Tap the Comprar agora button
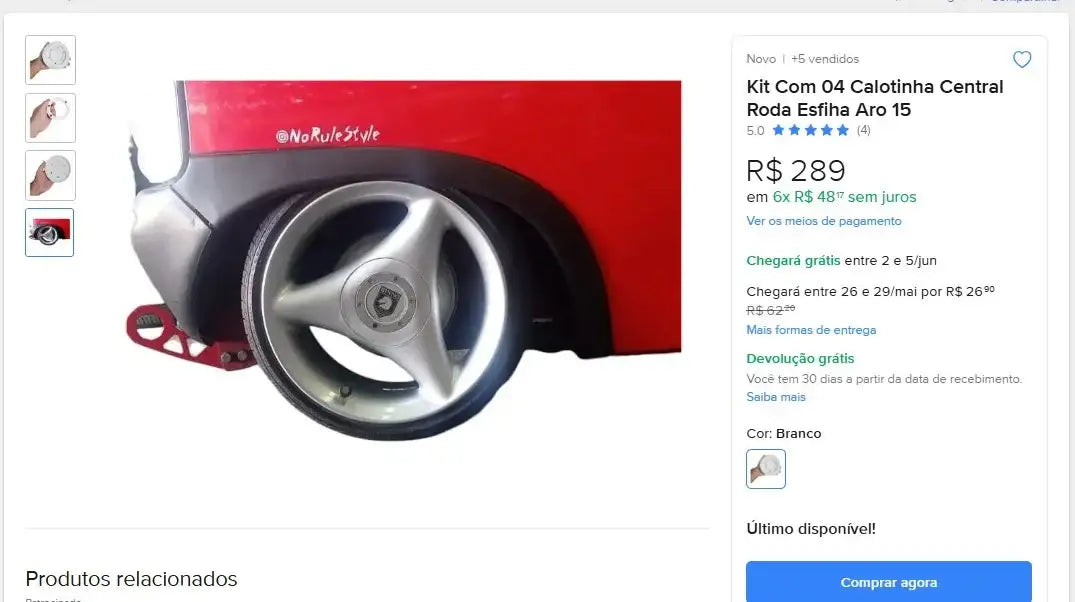The height and width of the screenshot is (602, 1075). click(x=888, y=582)
